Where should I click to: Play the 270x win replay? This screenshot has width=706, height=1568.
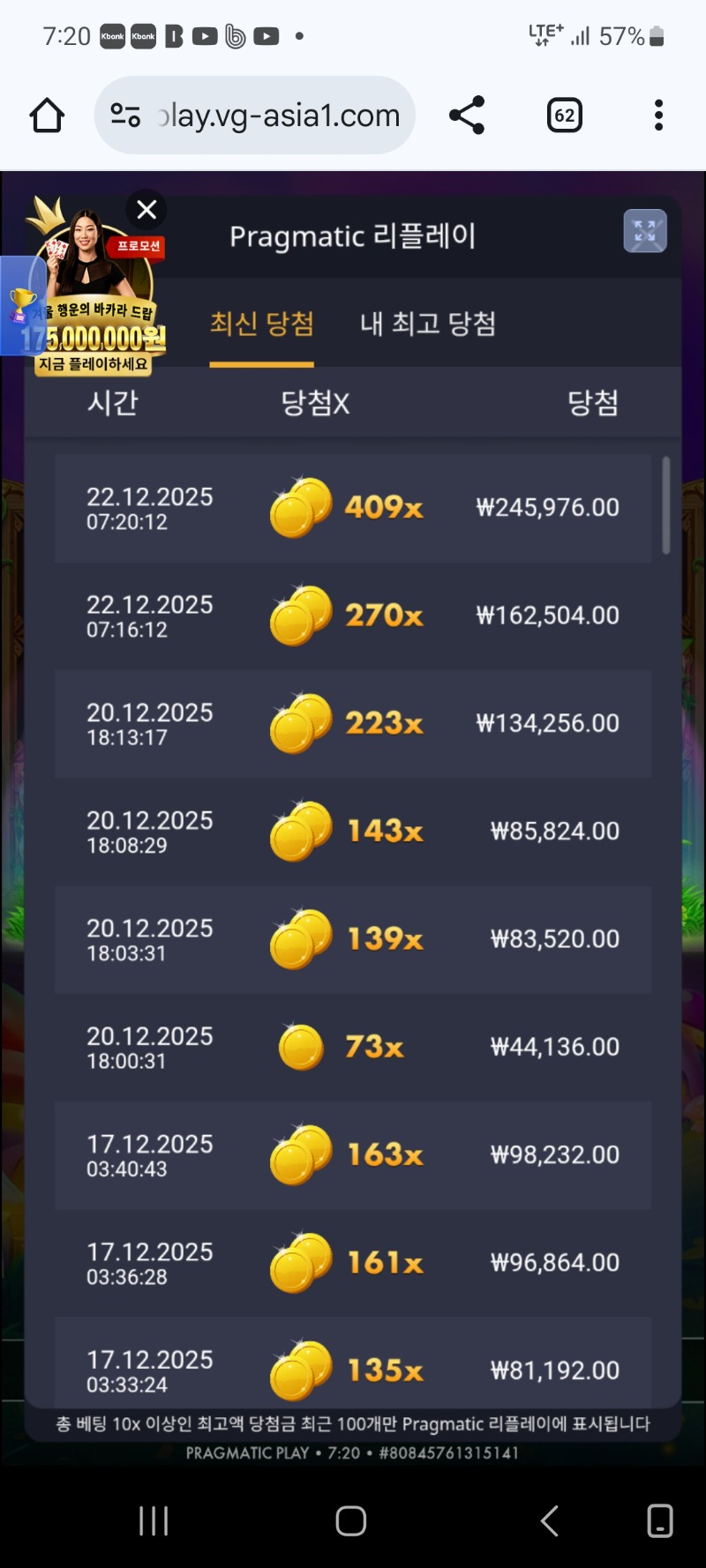(x=353, y=616)
